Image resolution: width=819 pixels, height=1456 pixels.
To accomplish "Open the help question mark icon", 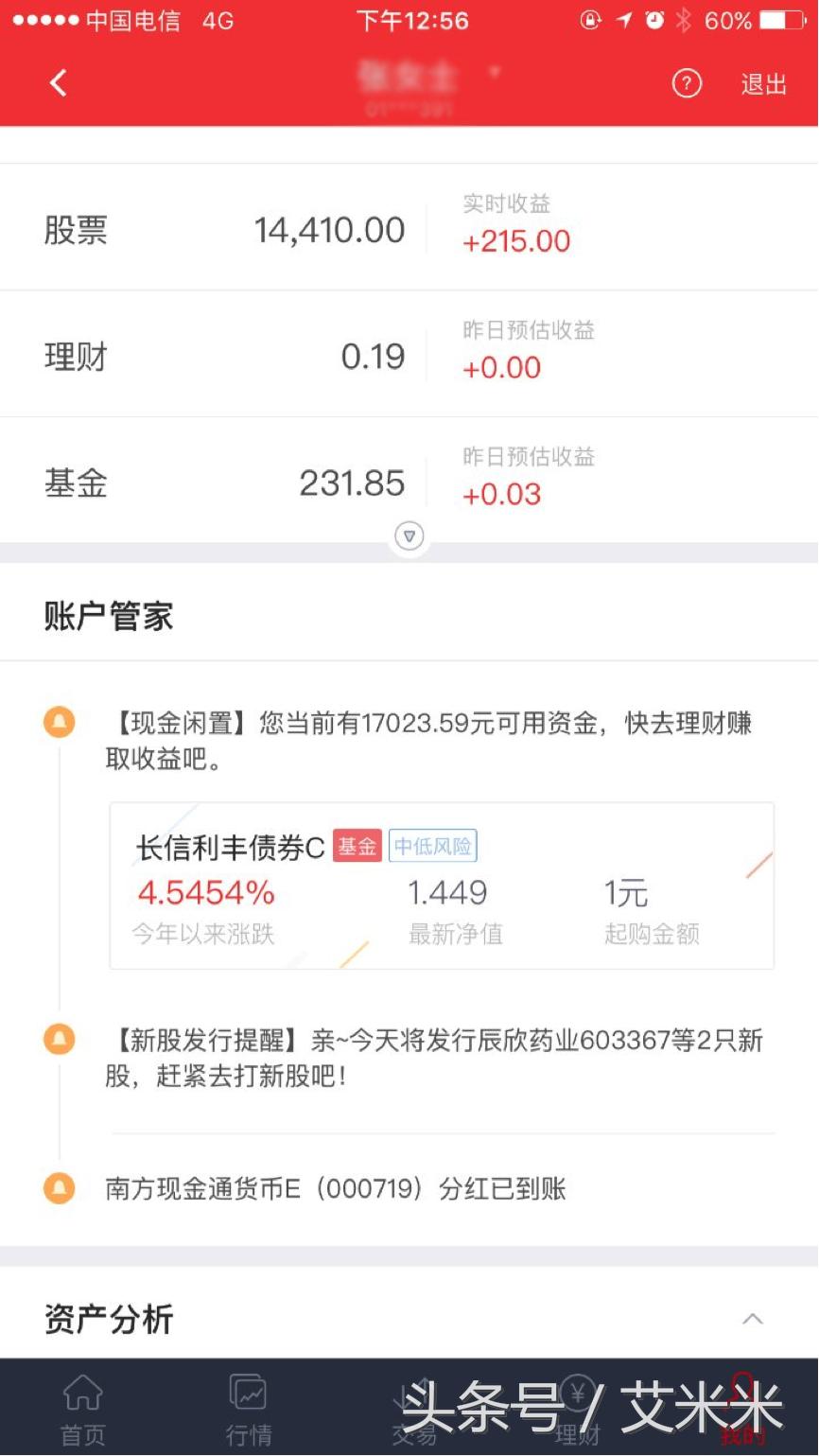I will point(687,83).
